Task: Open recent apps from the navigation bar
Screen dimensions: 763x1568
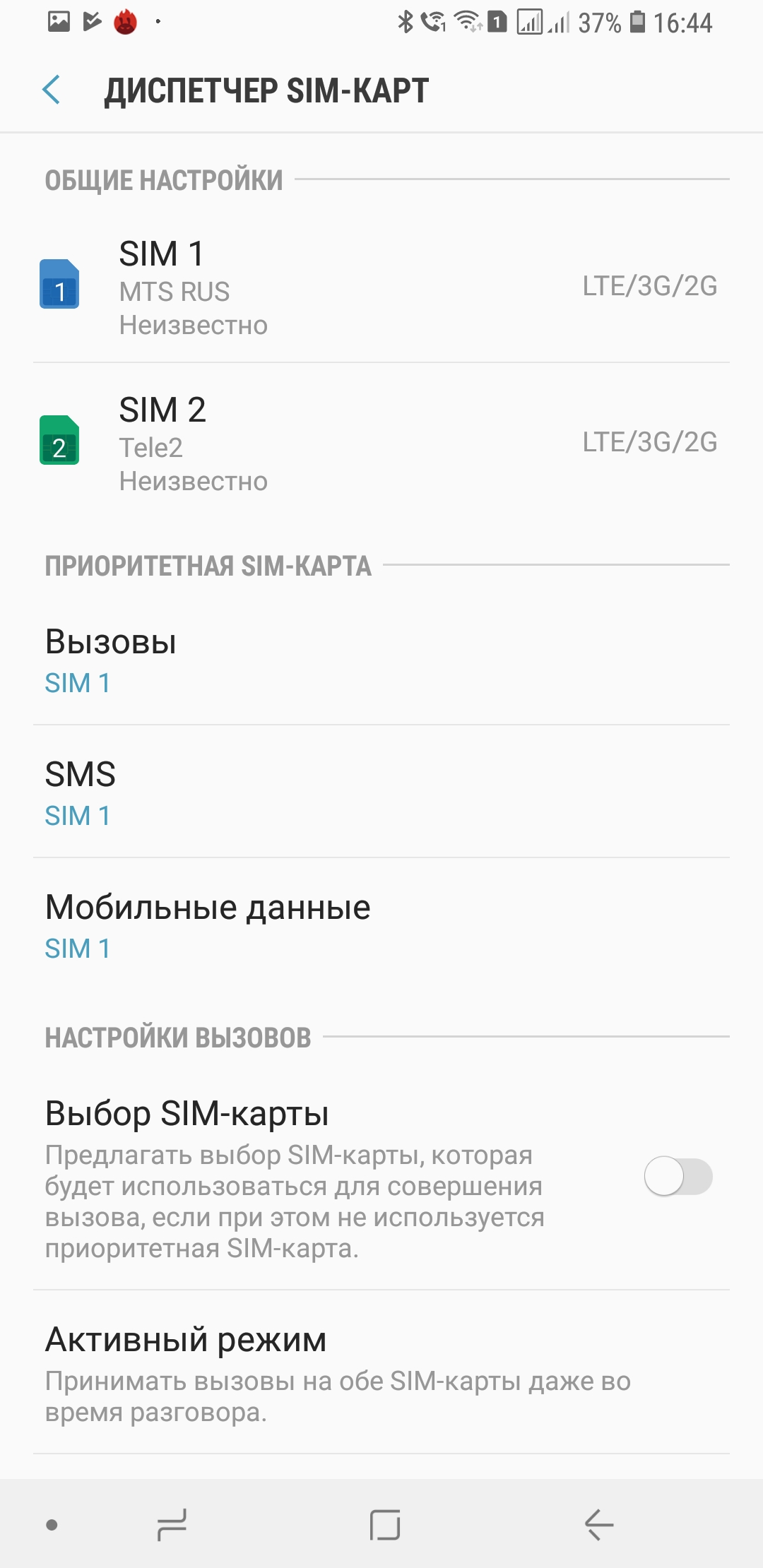Action: 172,1524
